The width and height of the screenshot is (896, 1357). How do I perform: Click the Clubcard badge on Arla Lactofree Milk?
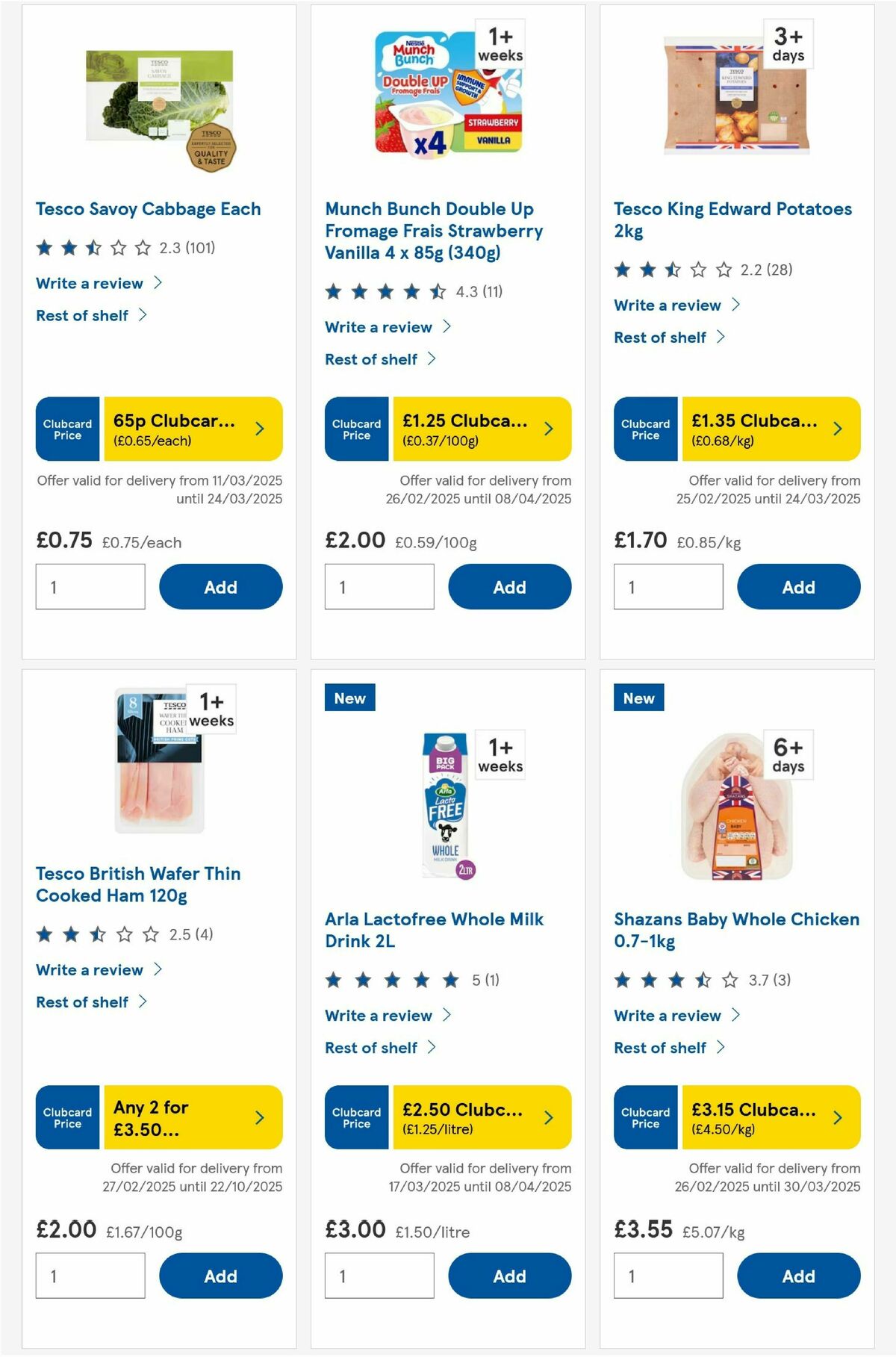(355, 1118)
